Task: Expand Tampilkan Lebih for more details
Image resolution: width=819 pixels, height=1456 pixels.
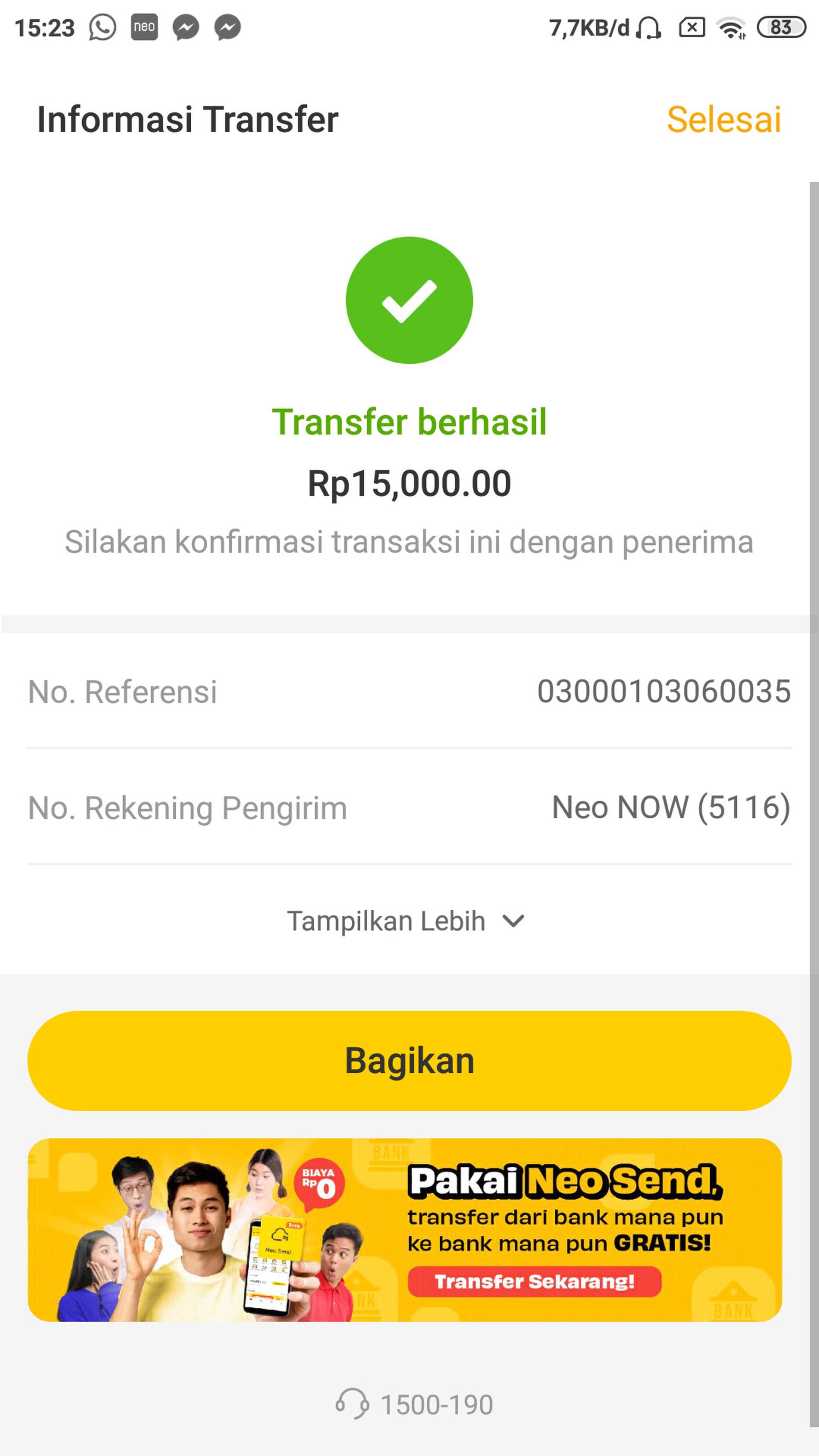Action: click(x=406, y=921)
